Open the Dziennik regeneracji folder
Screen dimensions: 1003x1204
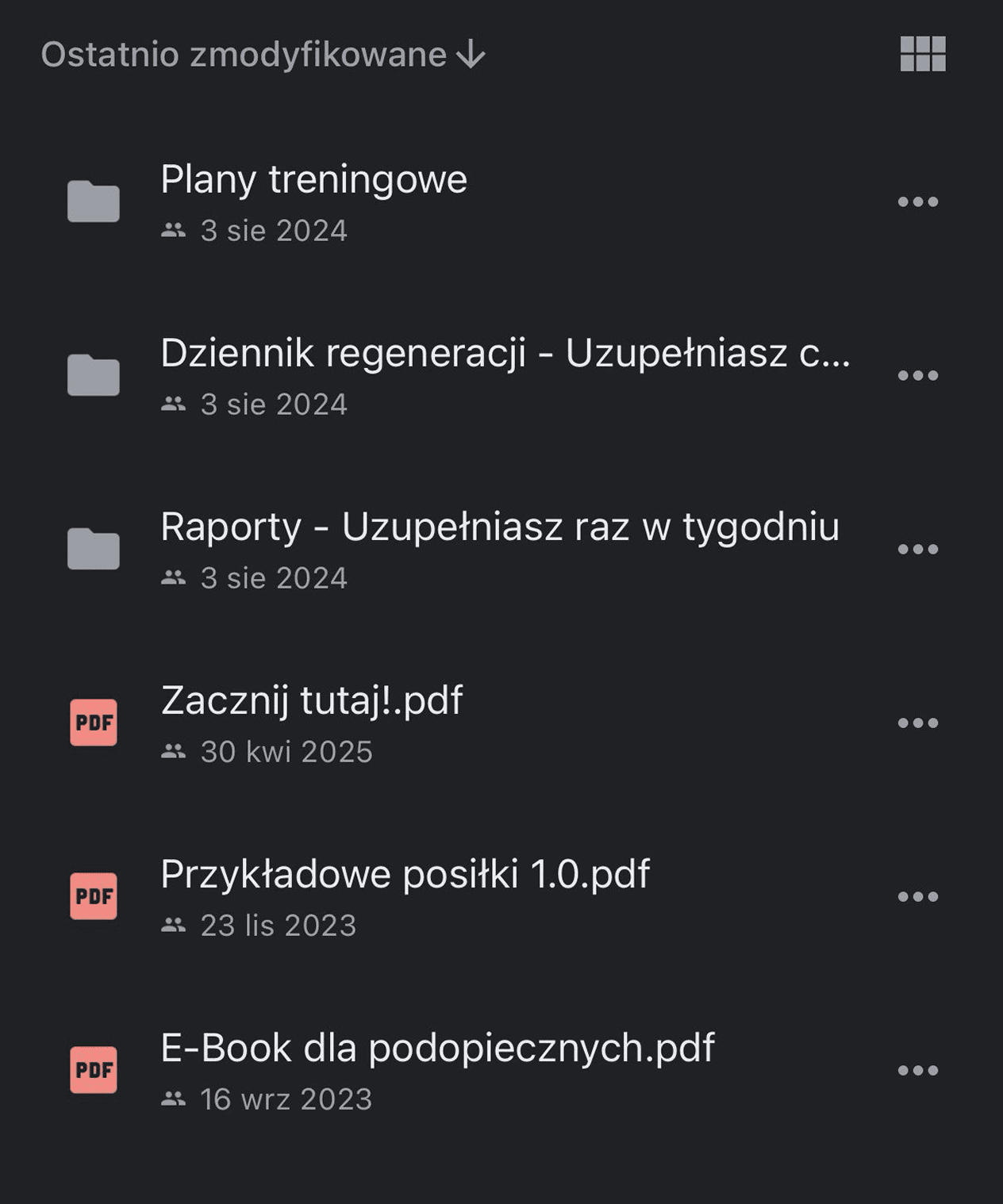click(x=505, y=354)
